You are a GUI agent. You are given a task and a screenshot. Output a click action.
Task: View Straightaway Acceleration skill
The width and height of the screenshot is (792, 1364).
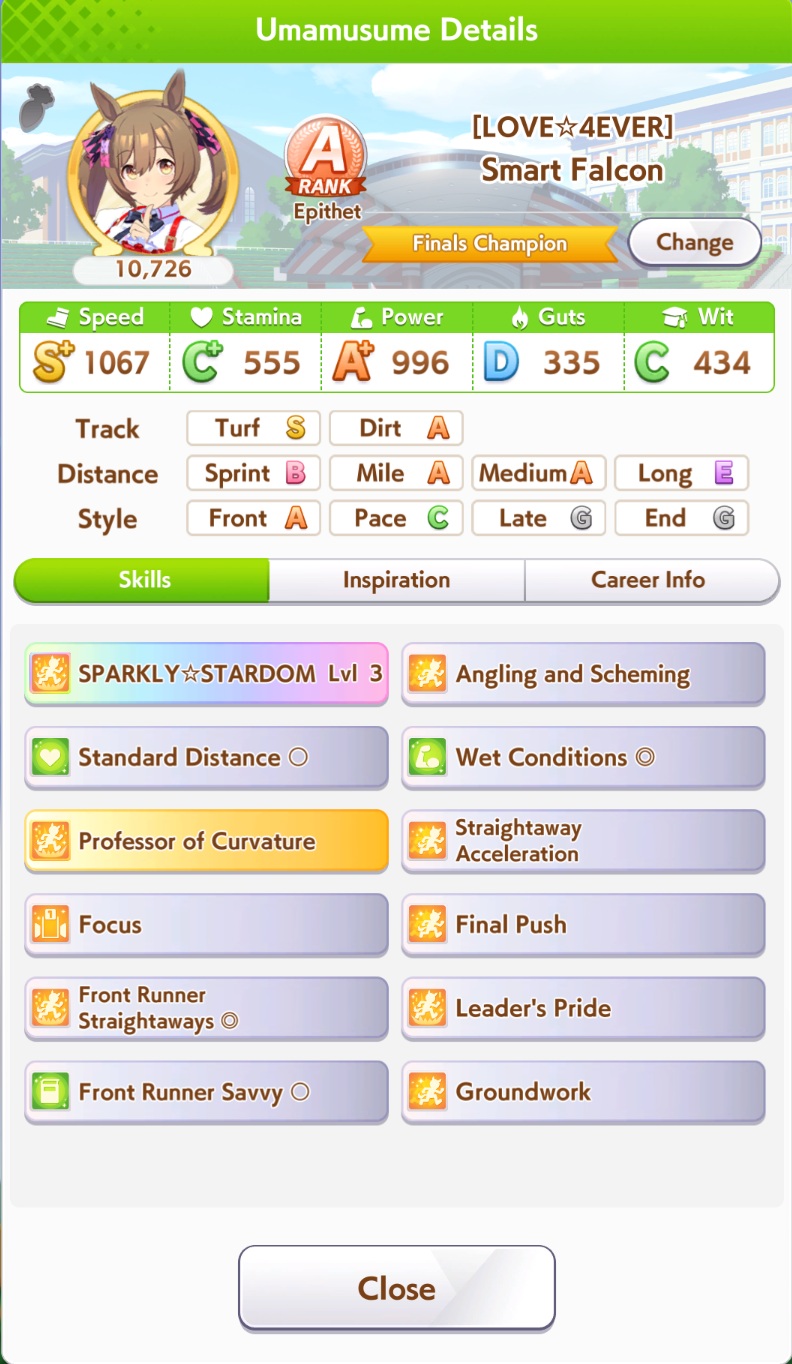click(x=583, y=841)
